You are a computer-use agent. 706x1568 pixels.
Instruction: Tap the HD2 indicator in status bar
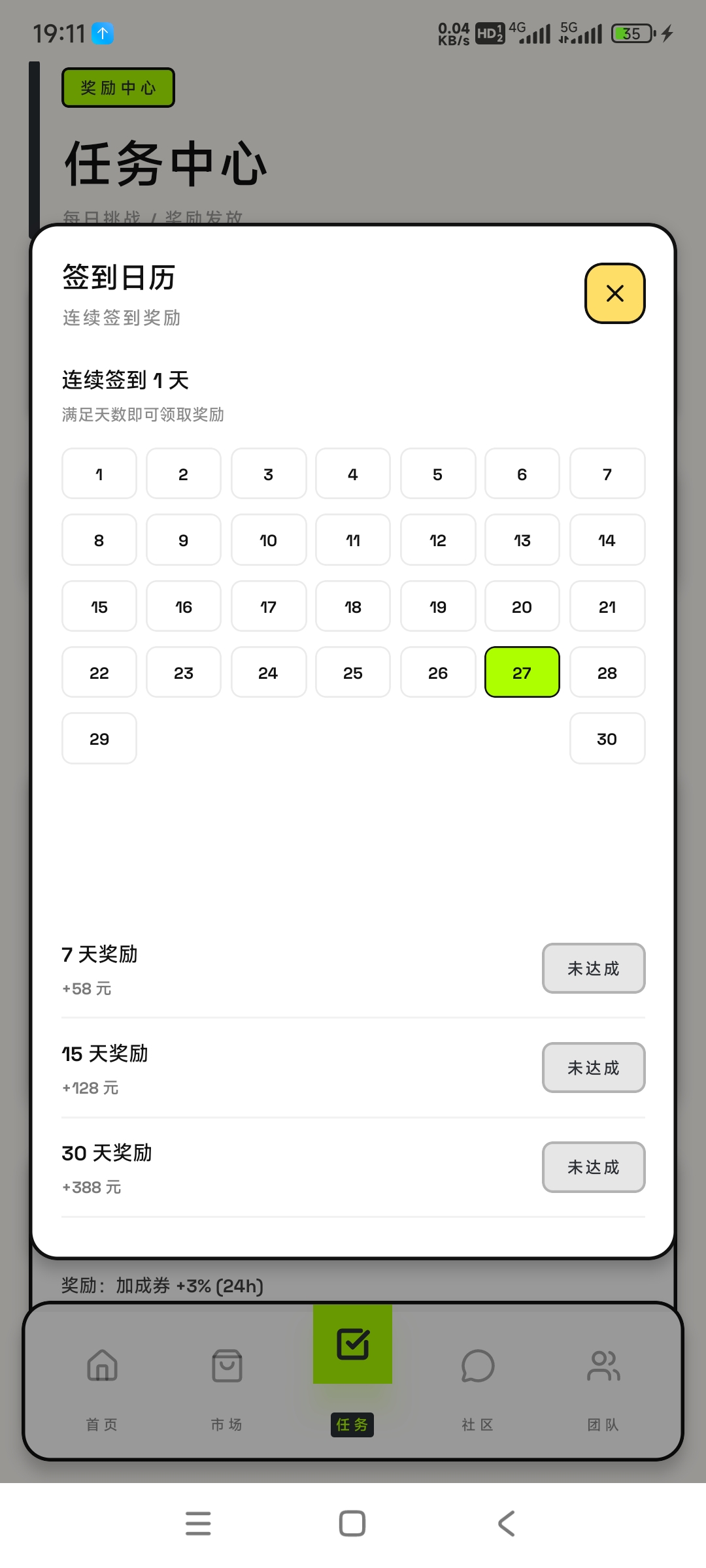tap(488, 33)
